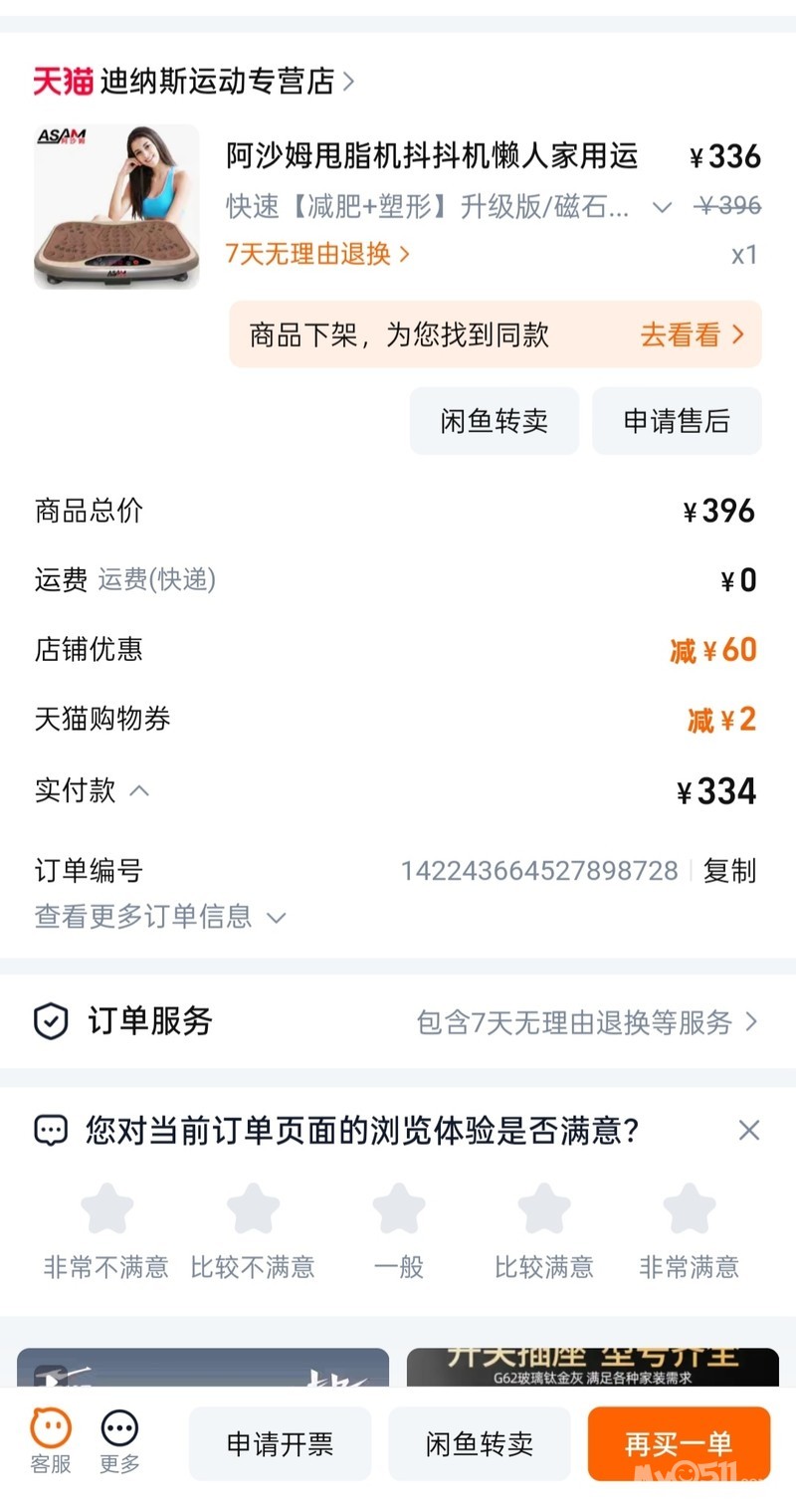
Task: Dismiss the satisfaction survey
Action: 748,1130
